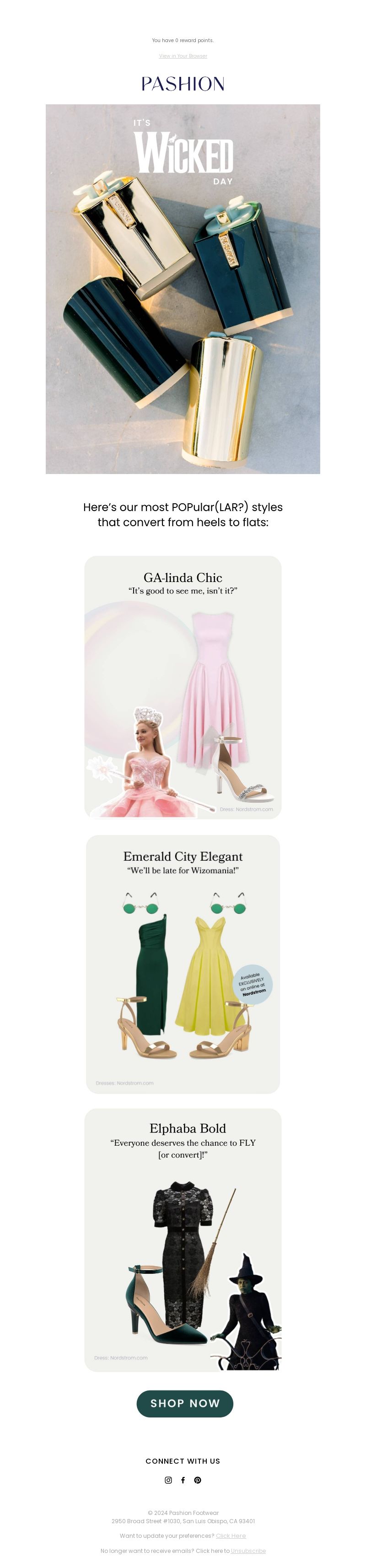Update preferences via Click Here link
The width and height of the screenshot is (366, 1568).
tap(231, 1536)
